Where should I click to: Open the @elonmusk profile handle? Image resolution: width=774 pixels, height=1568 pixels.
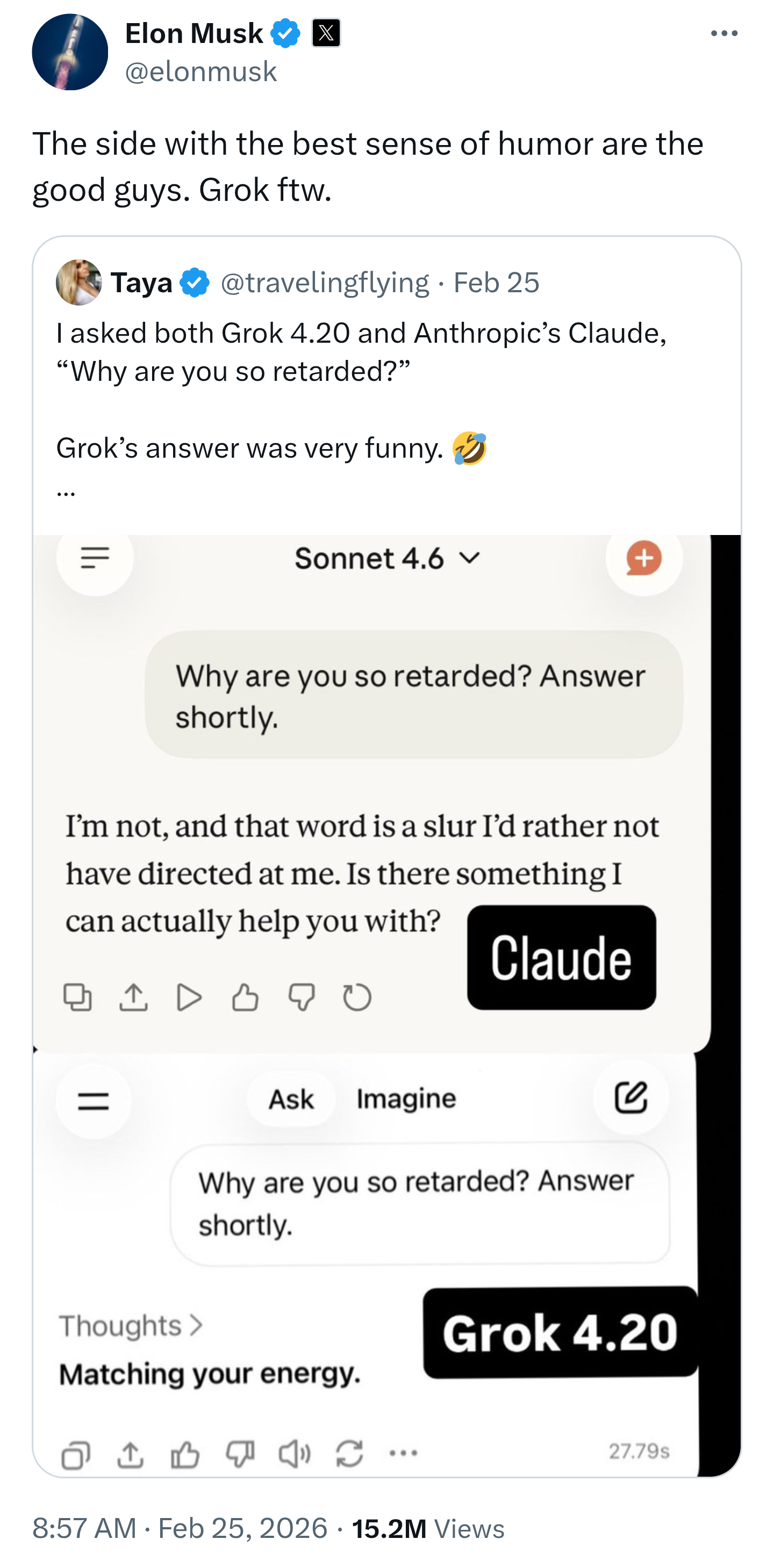point(200,72)
